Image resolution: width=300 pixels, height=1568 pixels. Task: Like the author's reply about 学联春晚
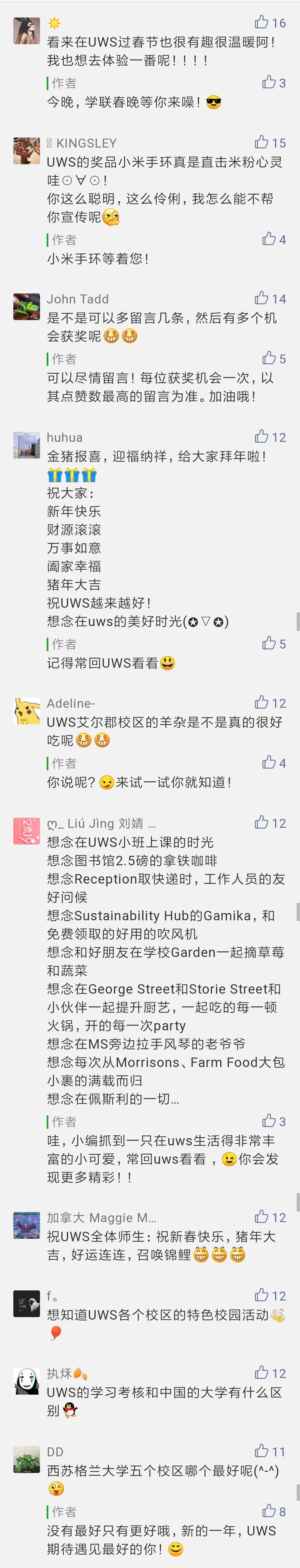[269, 82]
